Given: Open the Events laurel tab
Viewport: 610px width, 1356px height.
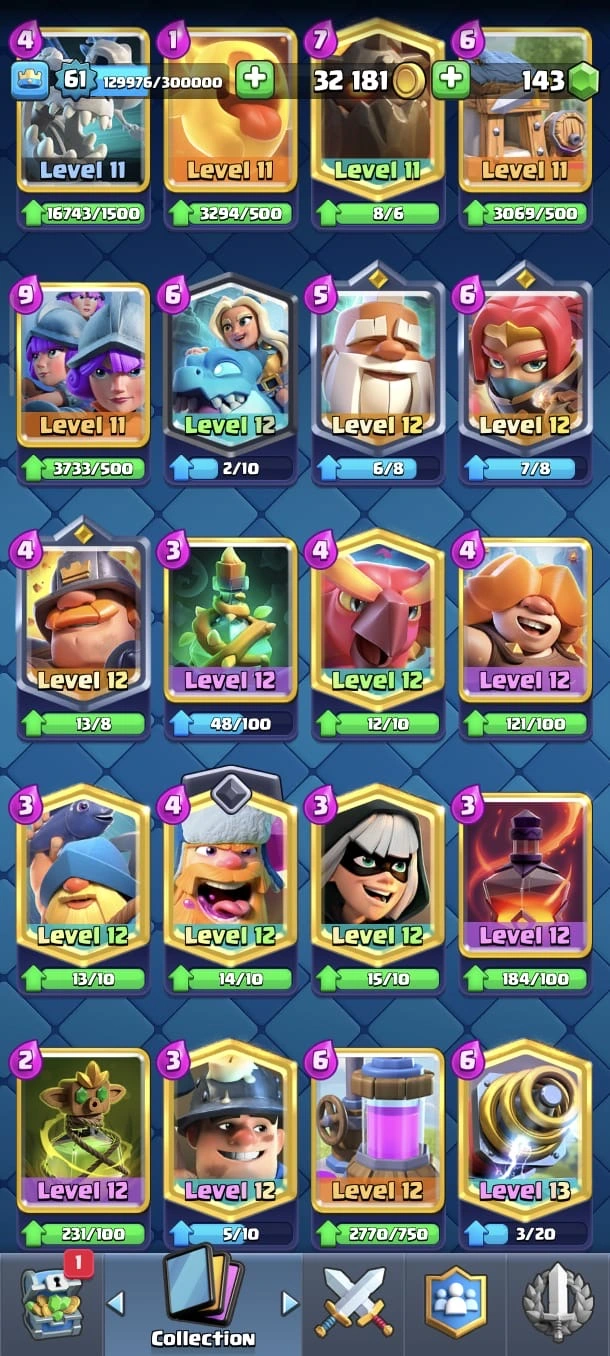Looking at the screenshot, I should click(x=558, y=1302).
